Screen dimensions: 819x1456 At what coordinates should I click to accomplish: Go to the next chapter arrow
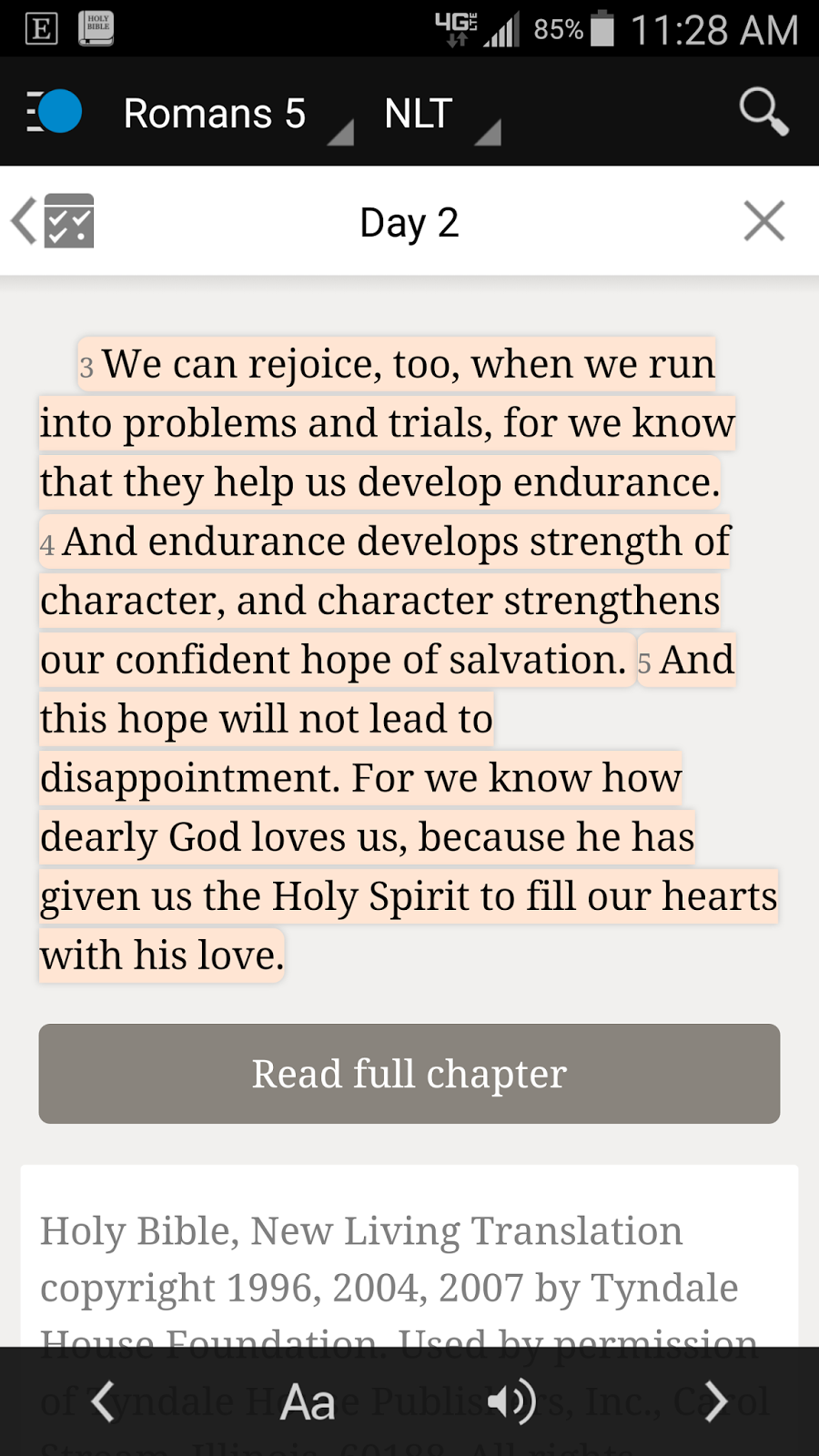tap(716, 1401)
